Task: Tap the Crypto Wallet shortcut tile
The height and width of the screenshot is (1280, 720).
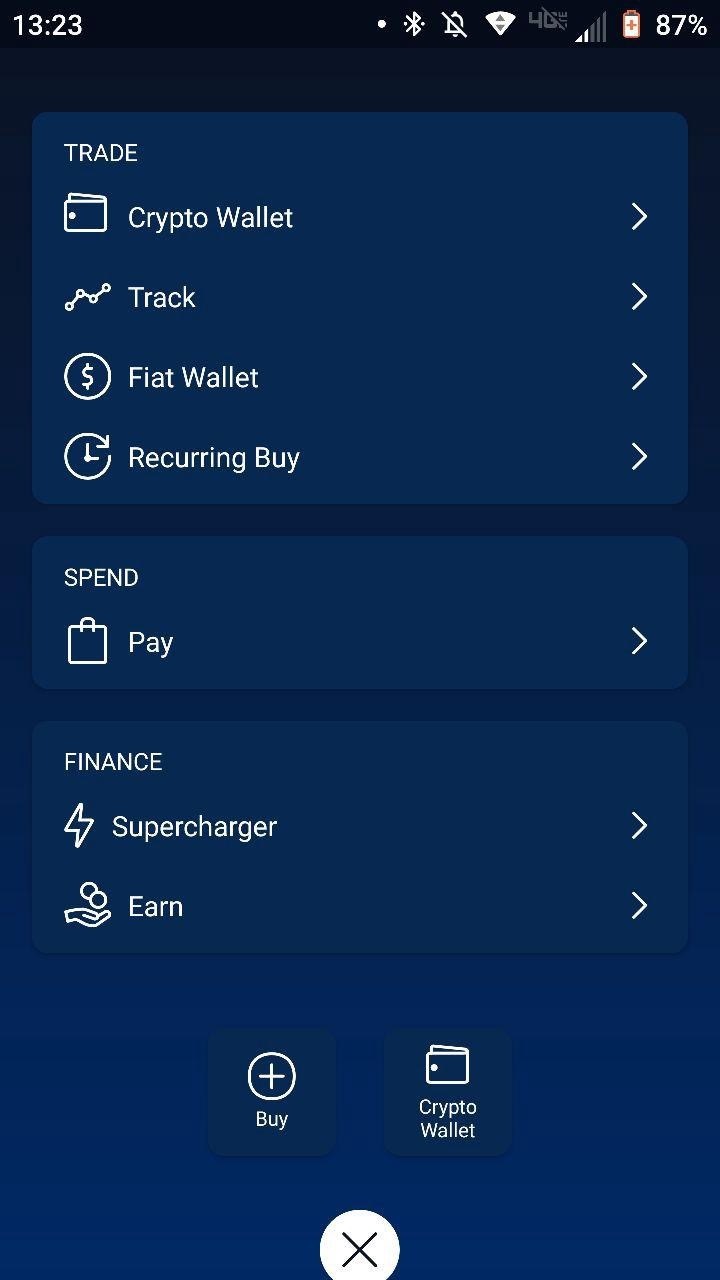Action: tap(447, 1091)
